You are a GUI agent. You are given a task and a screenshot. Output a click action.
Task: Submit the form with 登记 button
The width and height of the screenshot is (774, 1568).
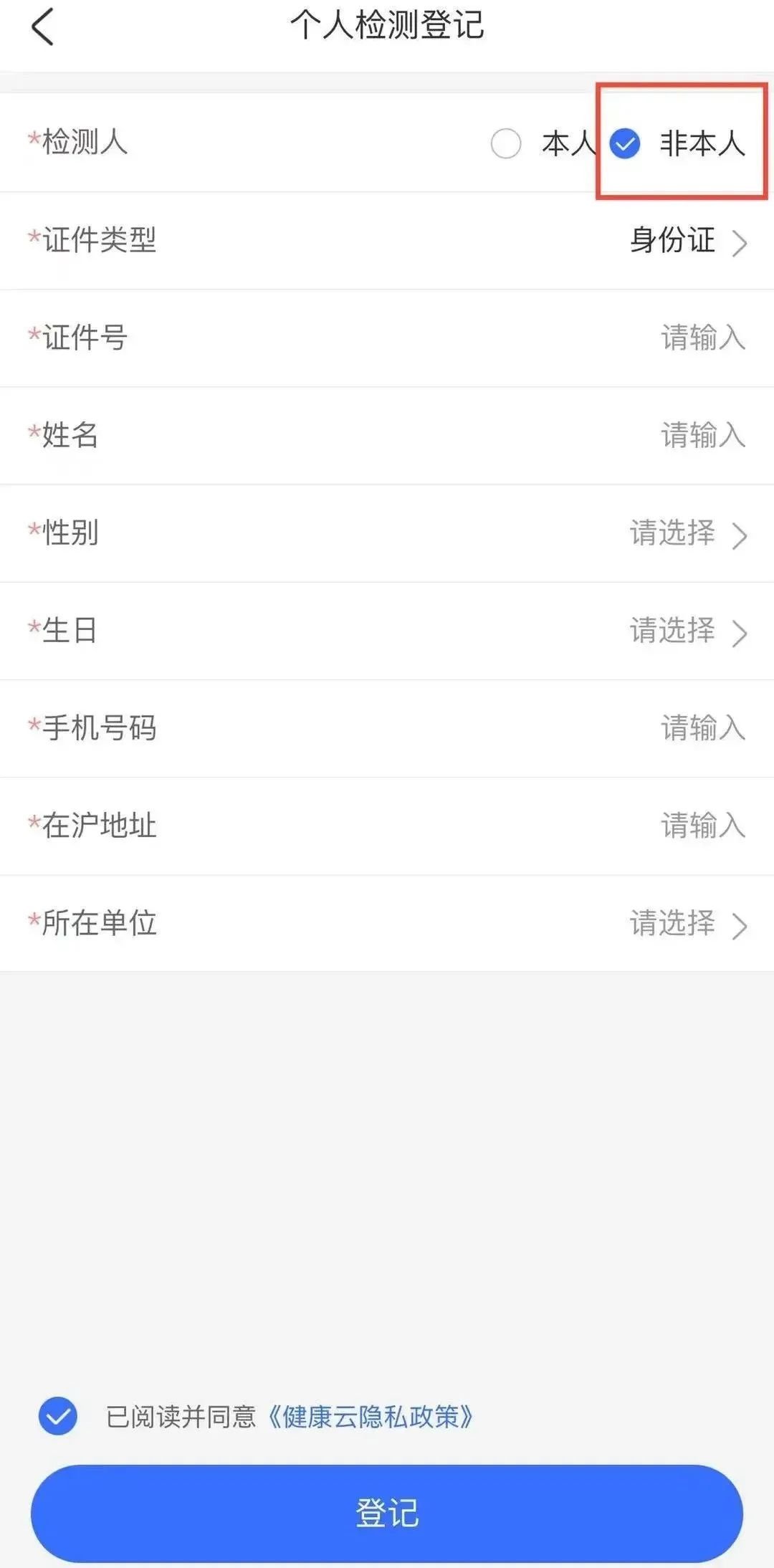(x=387, y=1513)
